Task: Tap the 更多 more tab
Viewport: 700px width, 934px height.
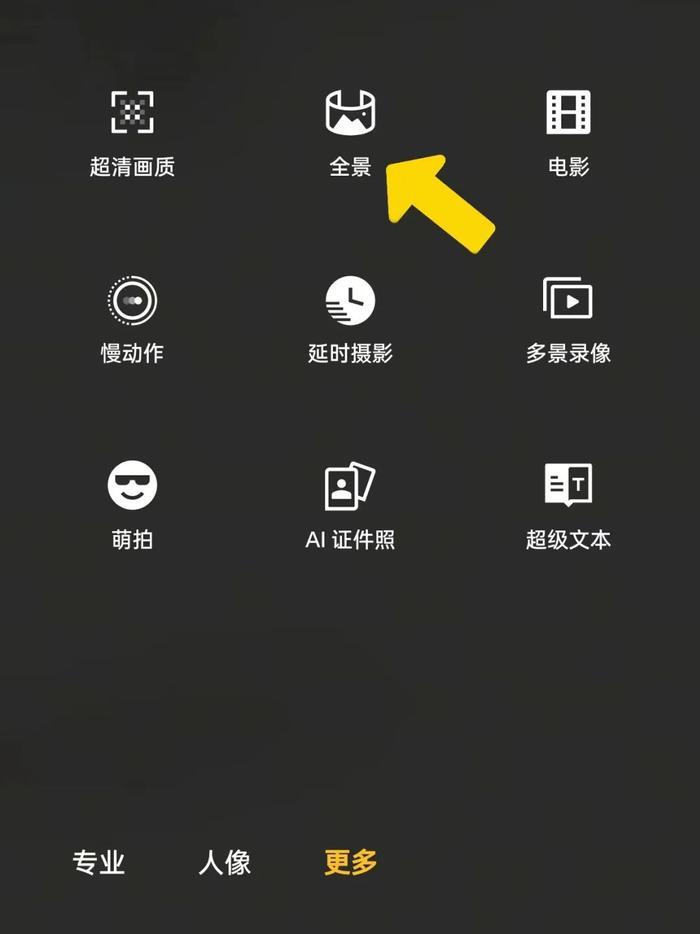Action: [x=351, y=862]
